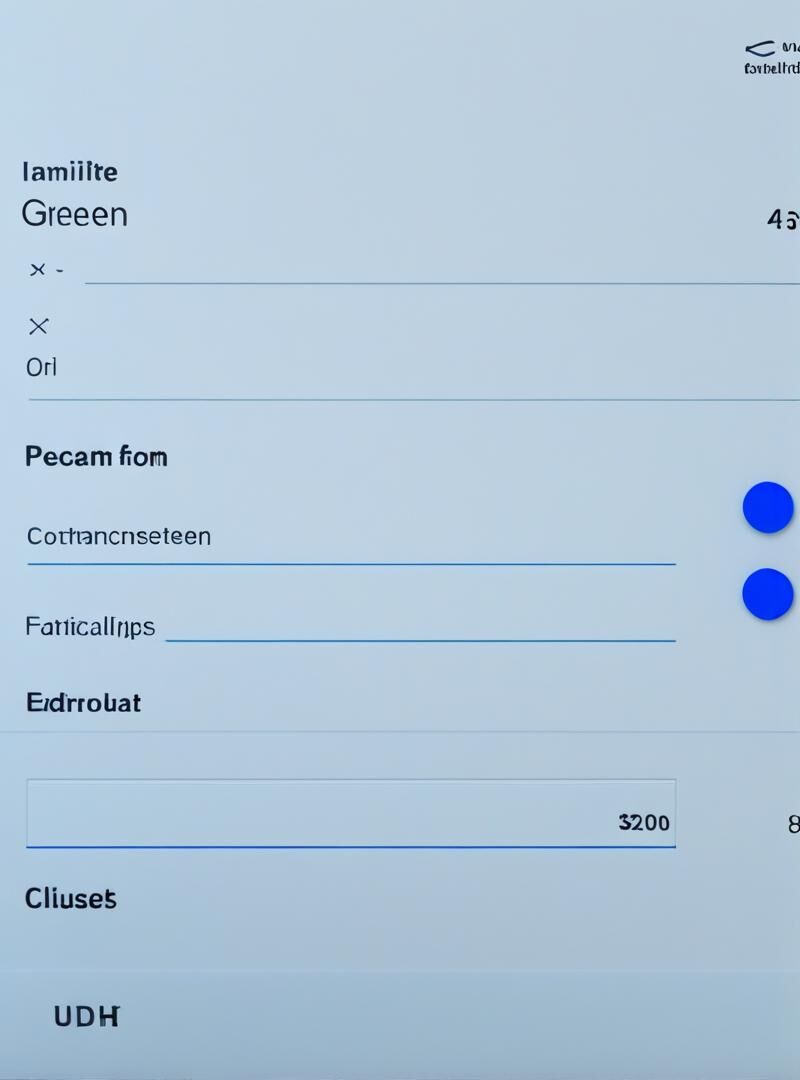
Task: Select the boxed field showing 3200
Action: click(350, 814)
